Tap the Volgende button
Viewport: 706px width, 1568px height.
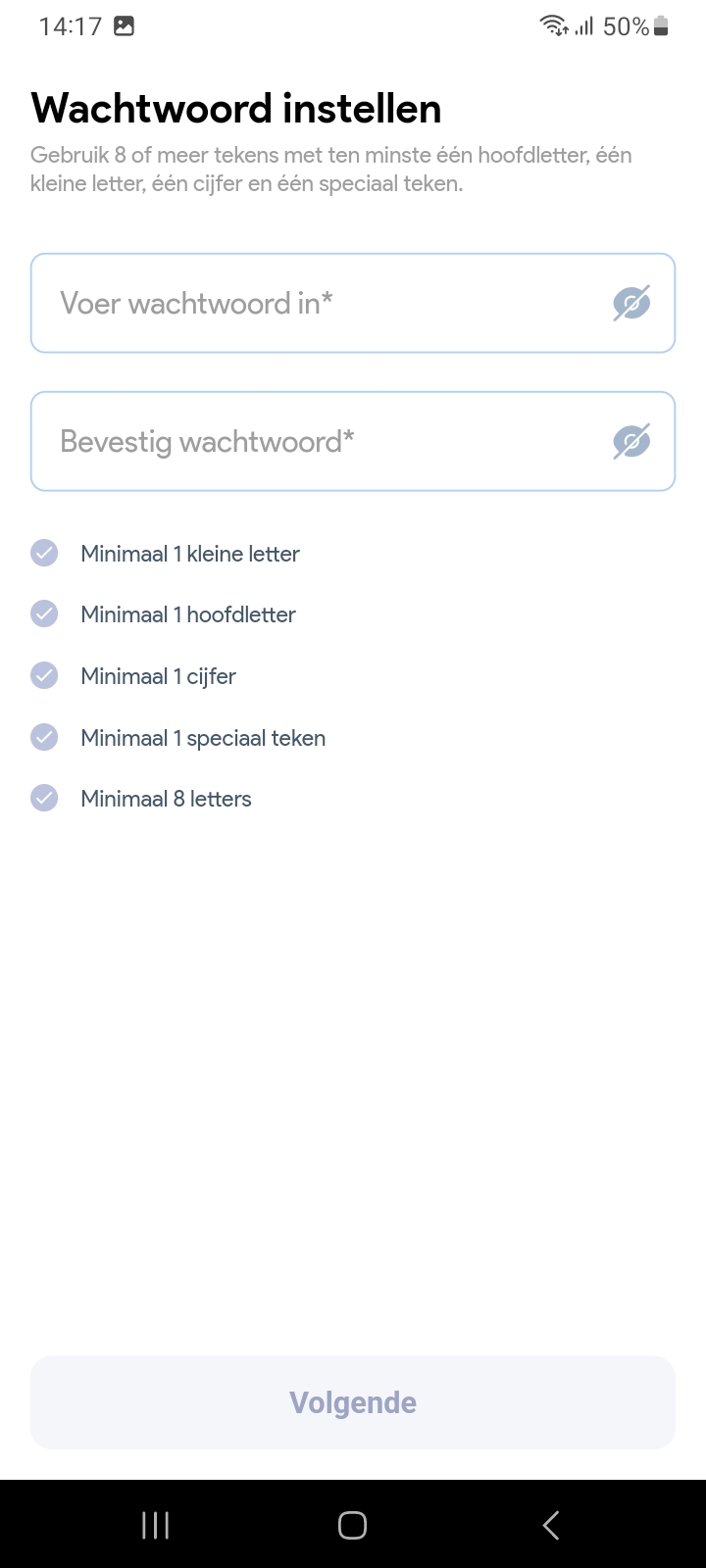point(353,1402)
